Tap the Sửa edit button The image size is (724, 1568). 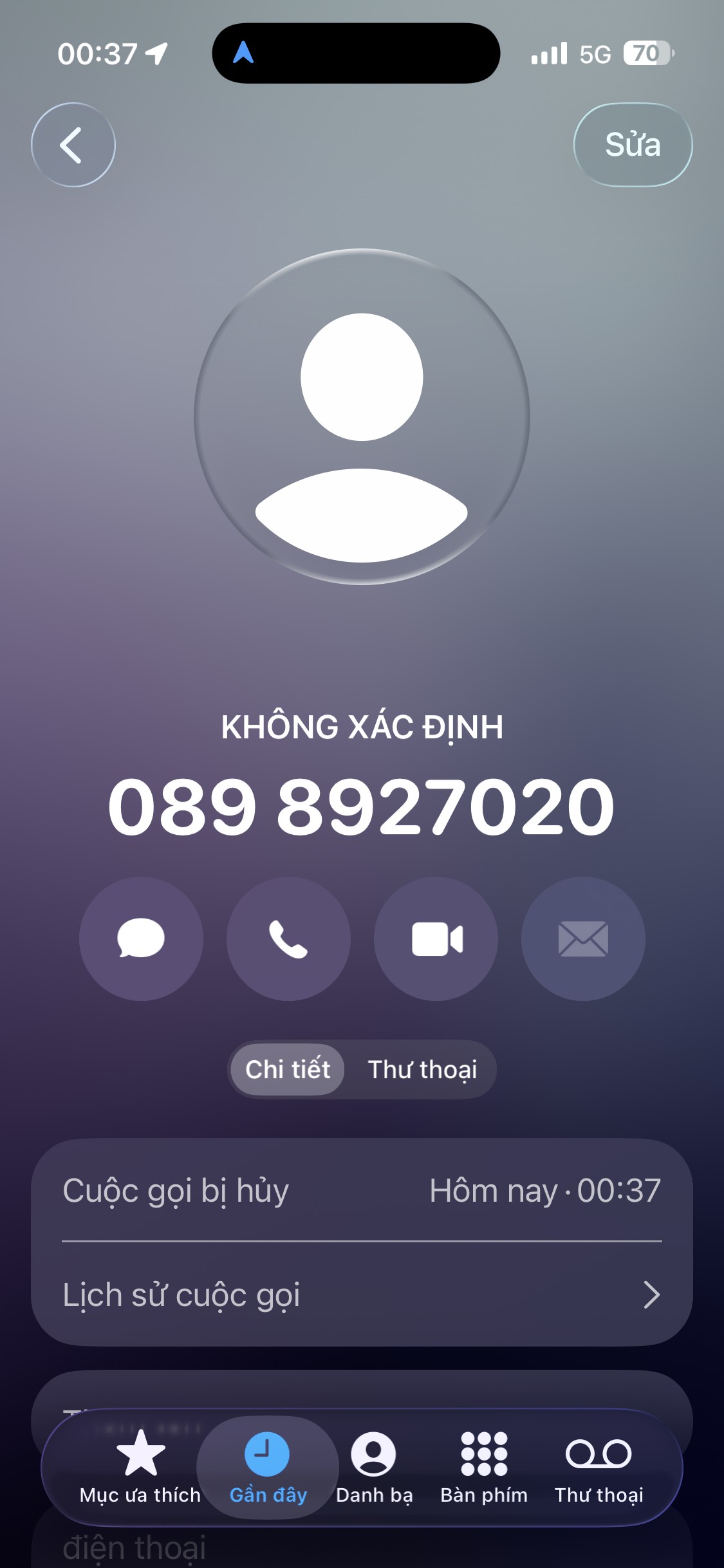tap(632, 145)
